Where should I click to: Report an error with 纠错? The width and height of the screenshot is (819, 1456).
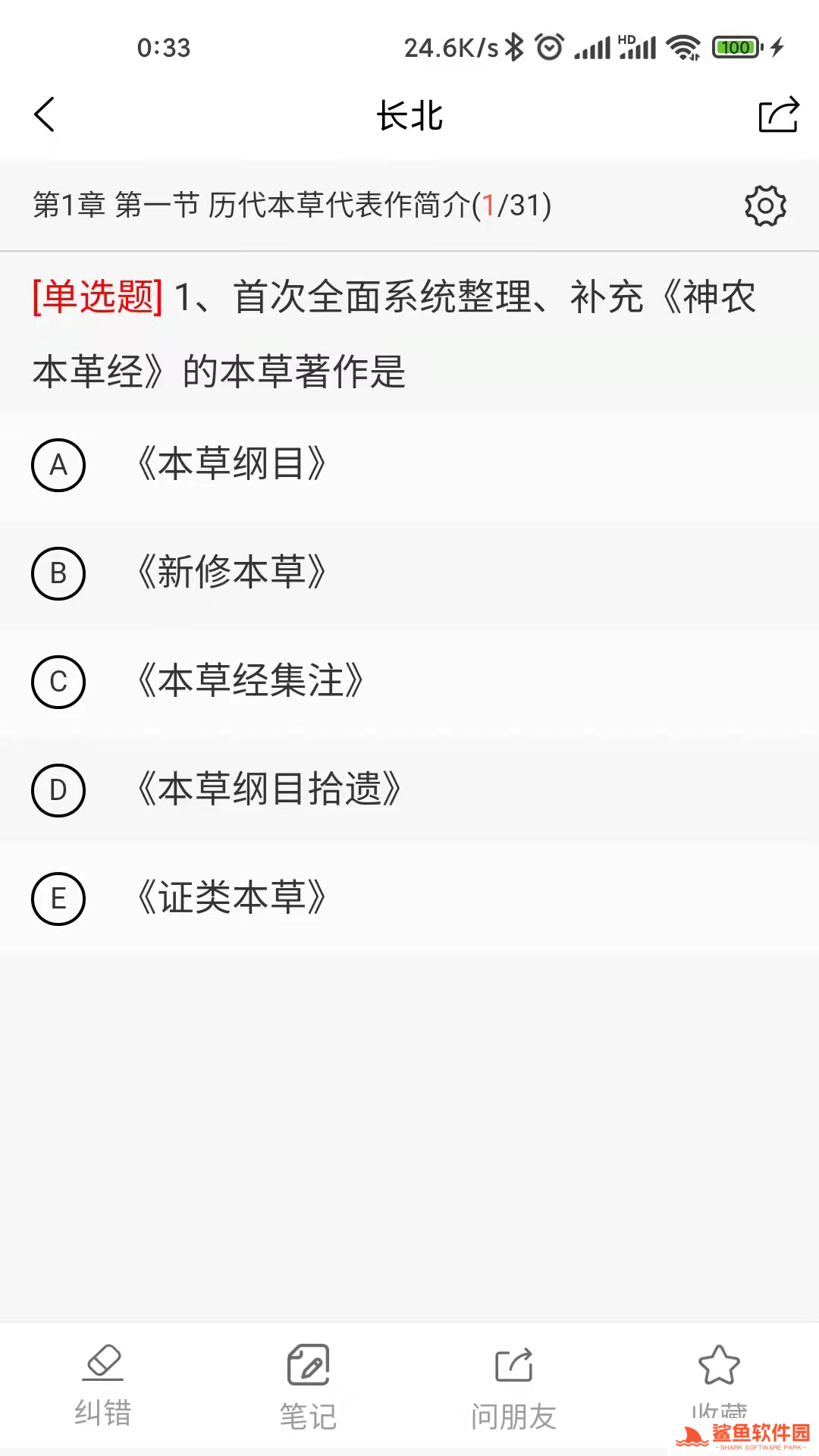(x=103, y=1385)
